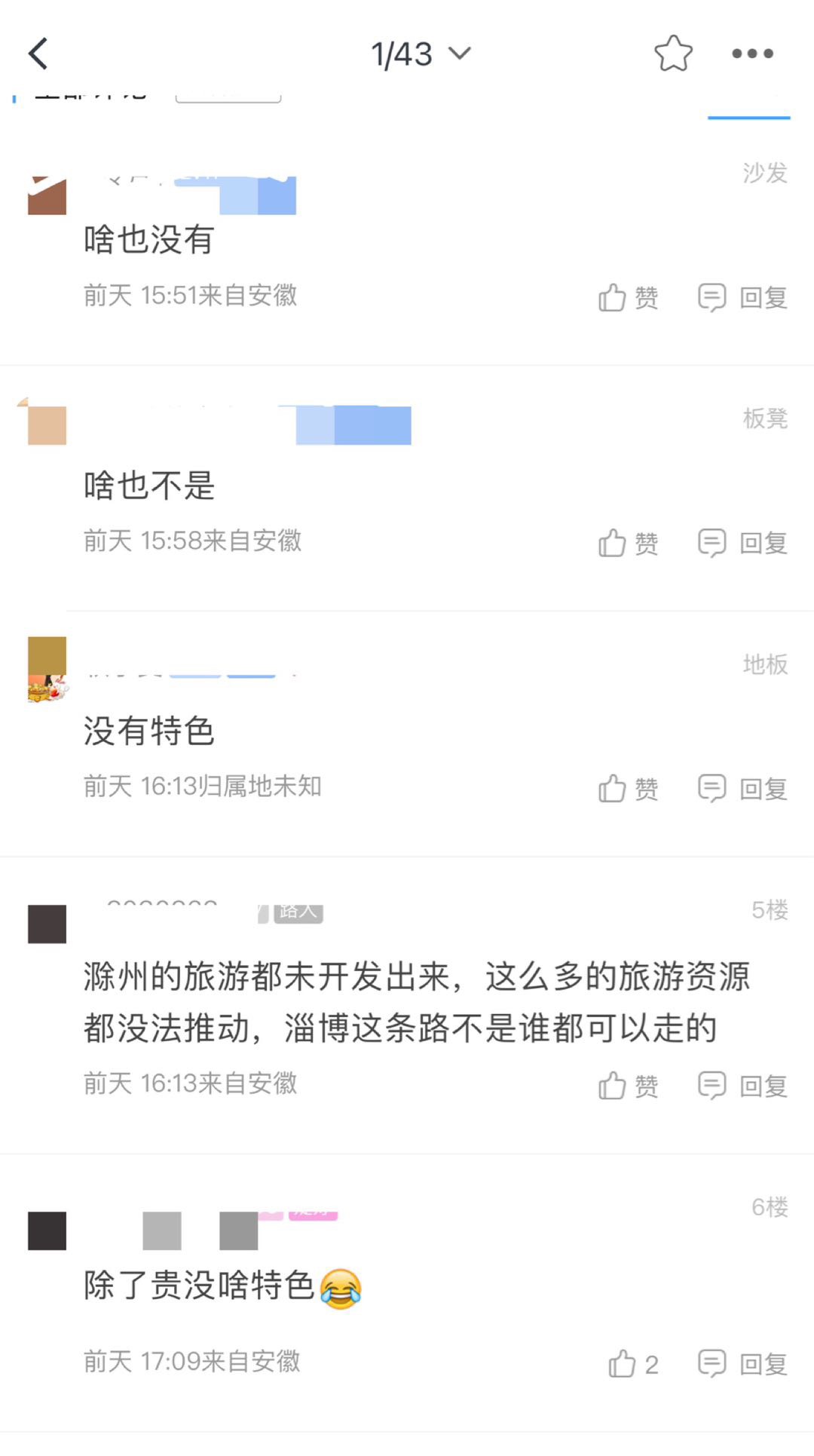Like the comment 啥也没有
The image size is (814, 1456).
coord(628,298)
